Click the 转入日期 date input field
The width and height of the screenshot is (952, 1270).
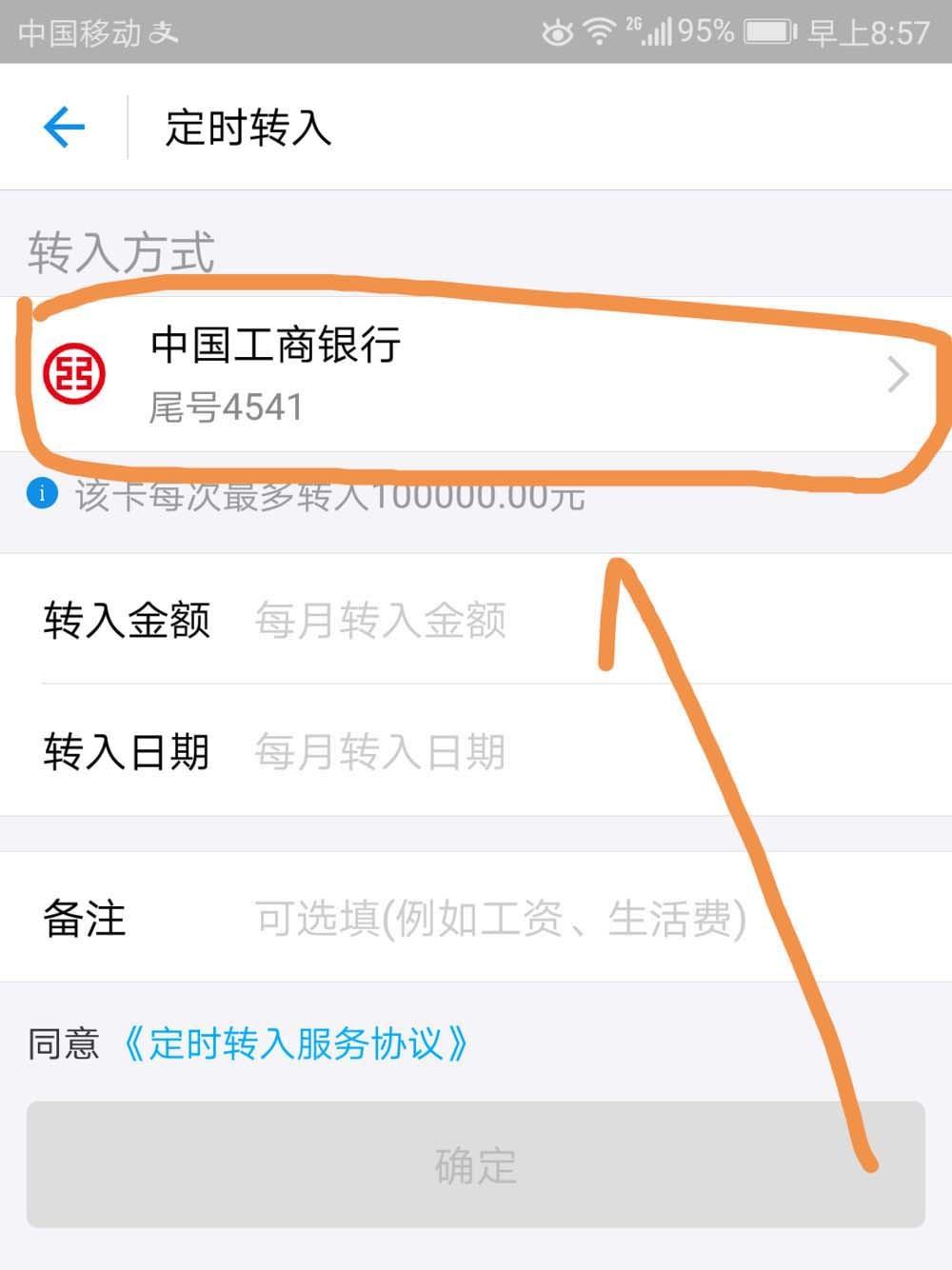[x=379, y=752]
